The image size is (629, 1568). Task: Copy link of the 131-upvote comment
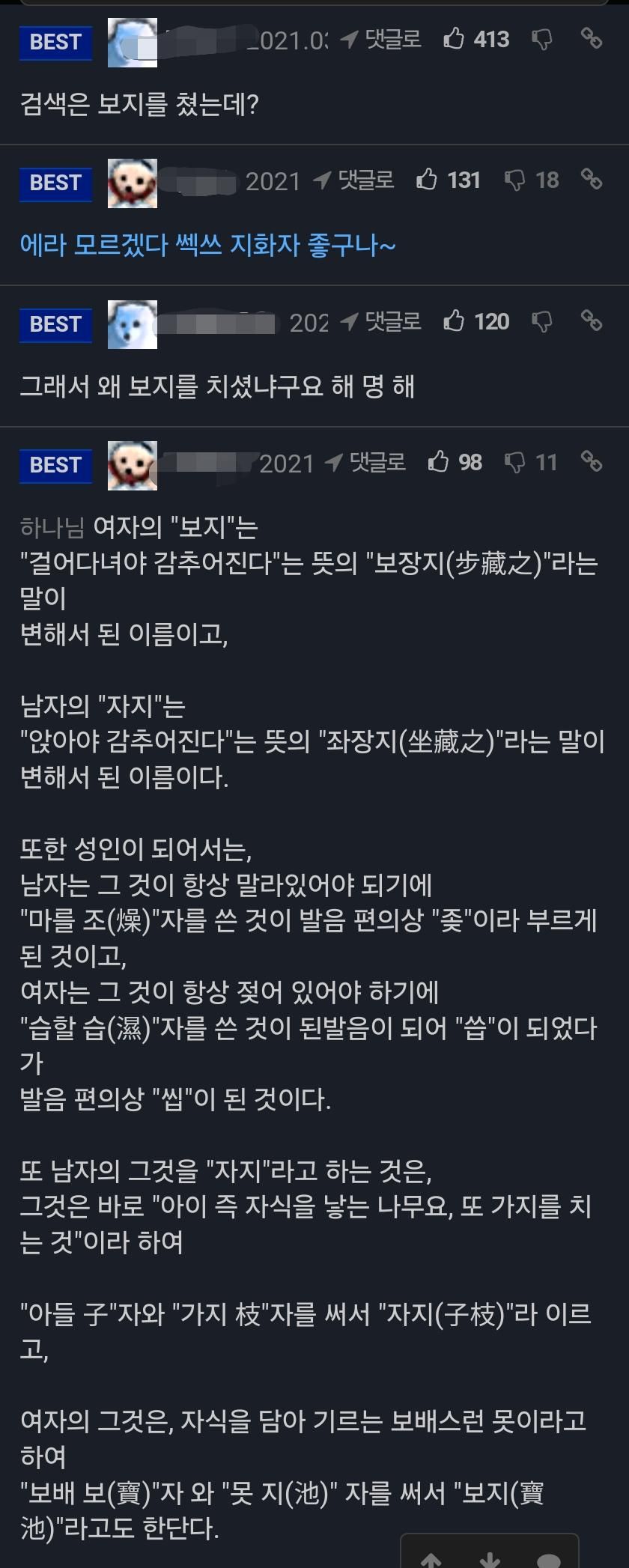(592, 180)
